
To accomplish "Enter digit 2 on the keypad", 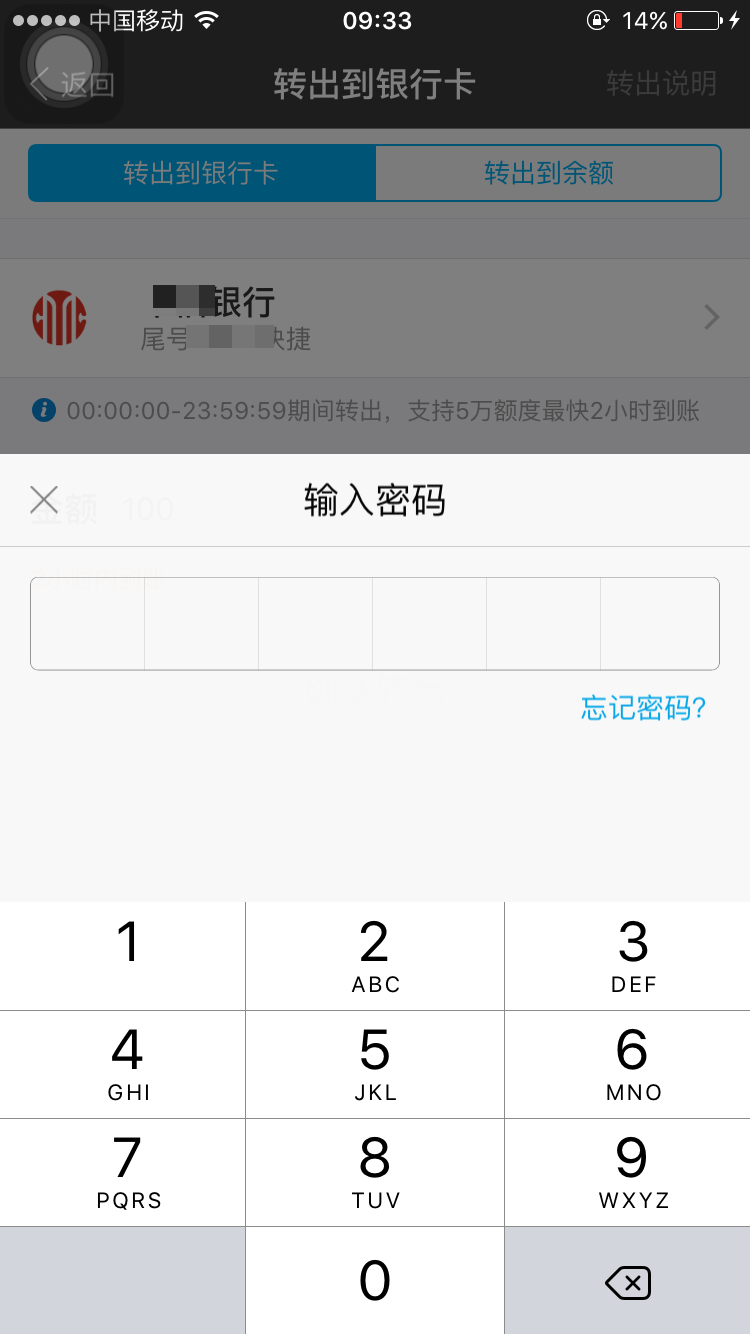I will tap(375, 956).
